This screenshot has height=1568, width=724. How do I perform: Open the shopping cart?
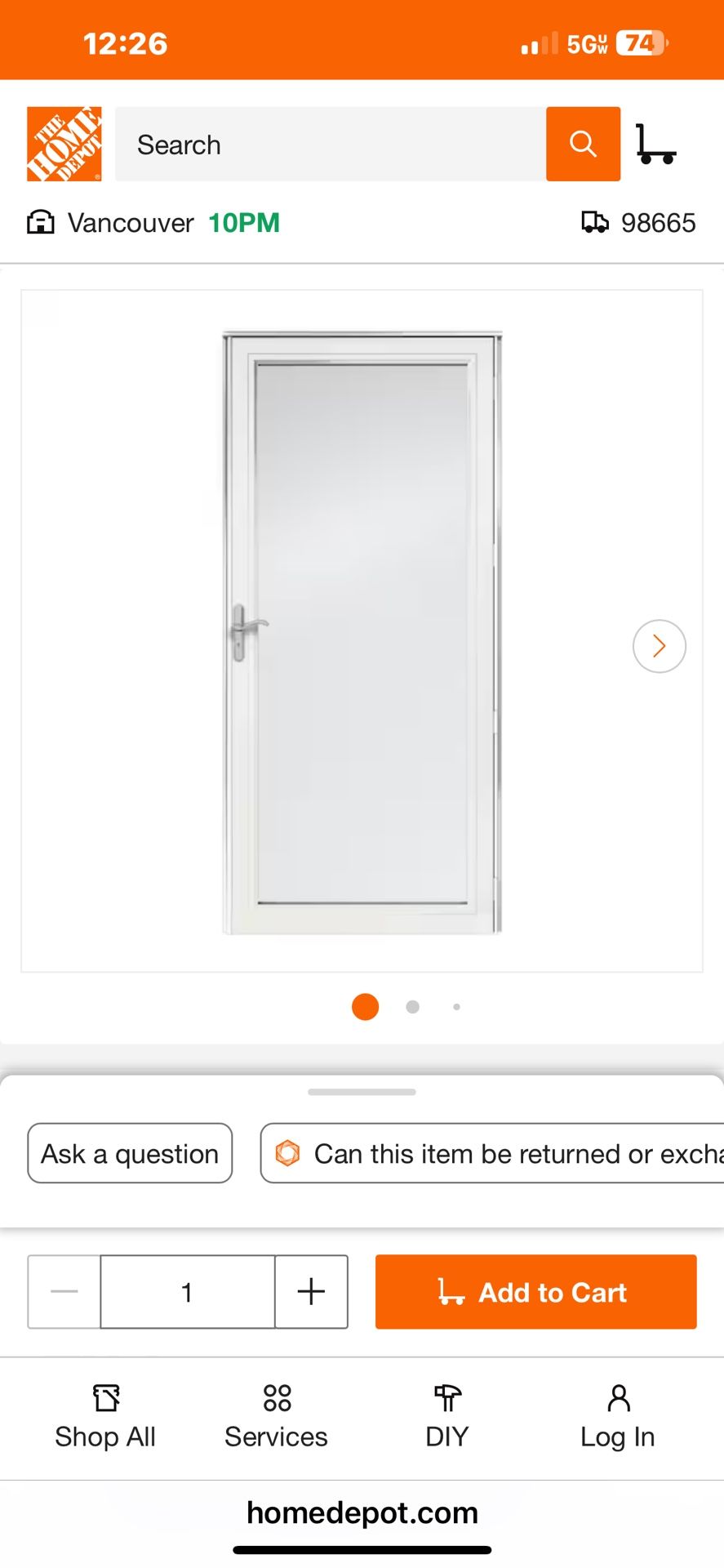pyautogui.click(x=655, y=145)
